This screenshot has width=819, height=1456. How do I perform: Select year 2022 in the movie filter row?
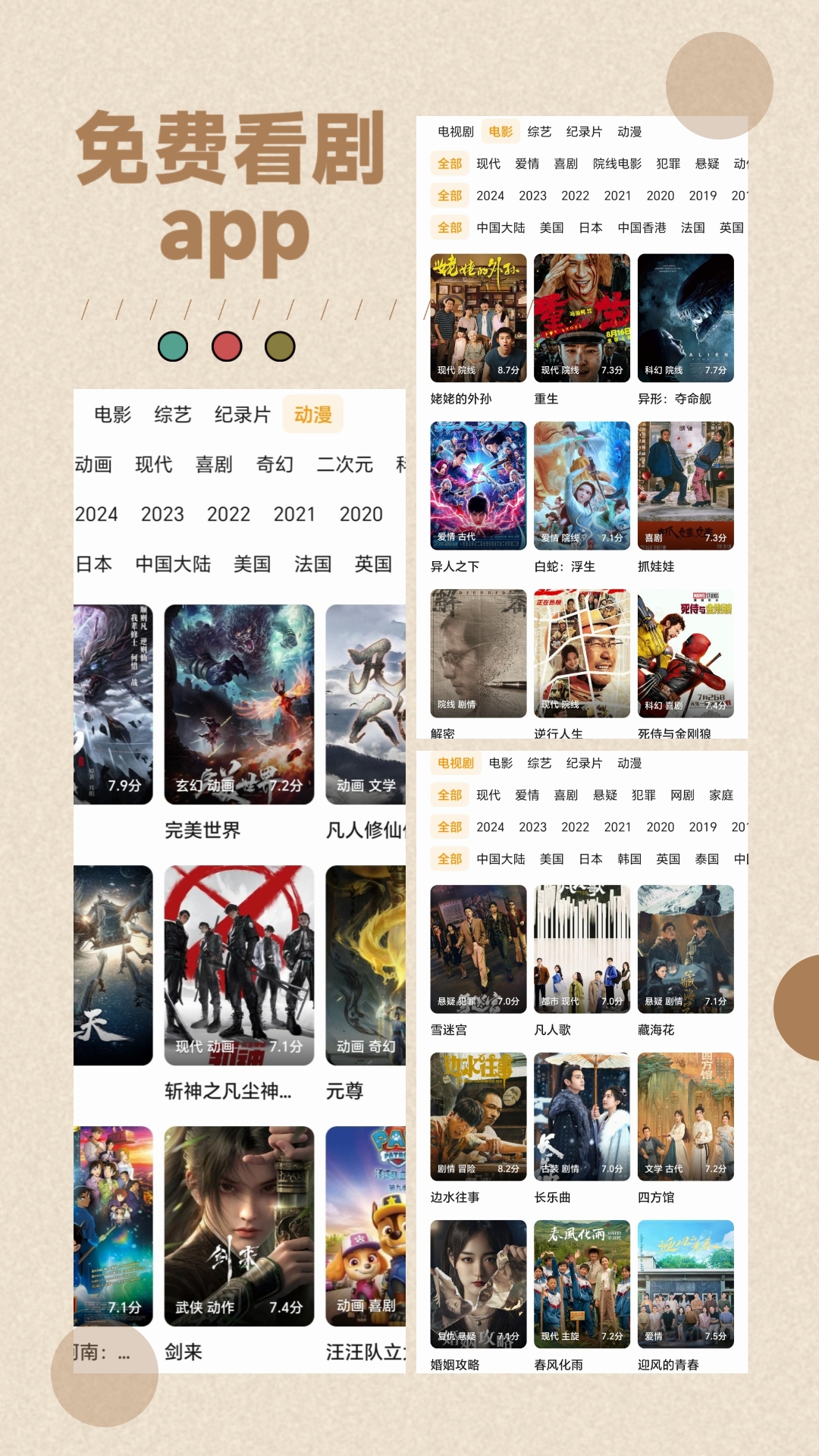[574, 195]
